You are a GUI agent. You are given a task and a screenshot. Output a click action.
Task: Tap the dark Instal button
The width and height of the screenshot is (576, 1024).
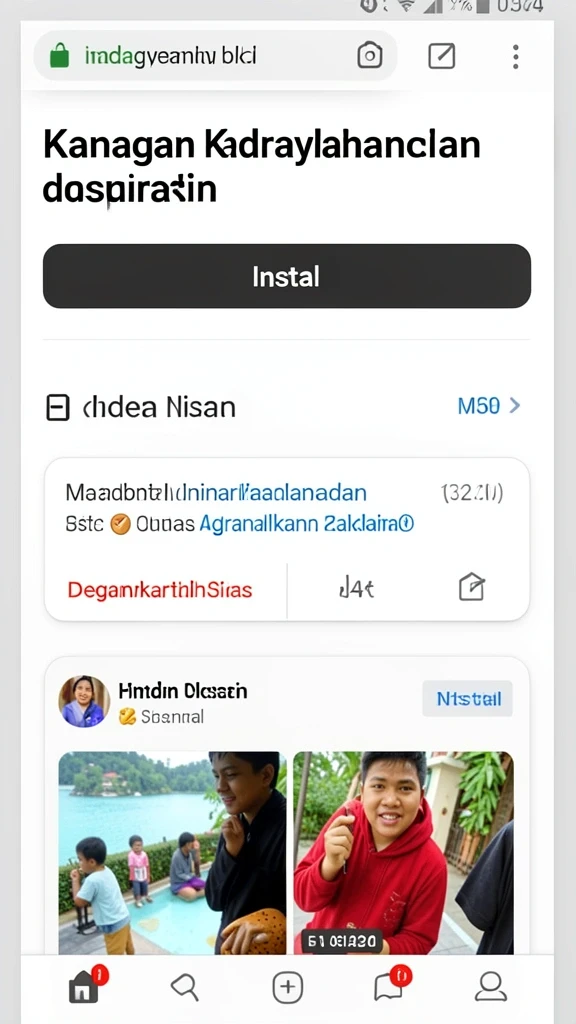point(287,276)
